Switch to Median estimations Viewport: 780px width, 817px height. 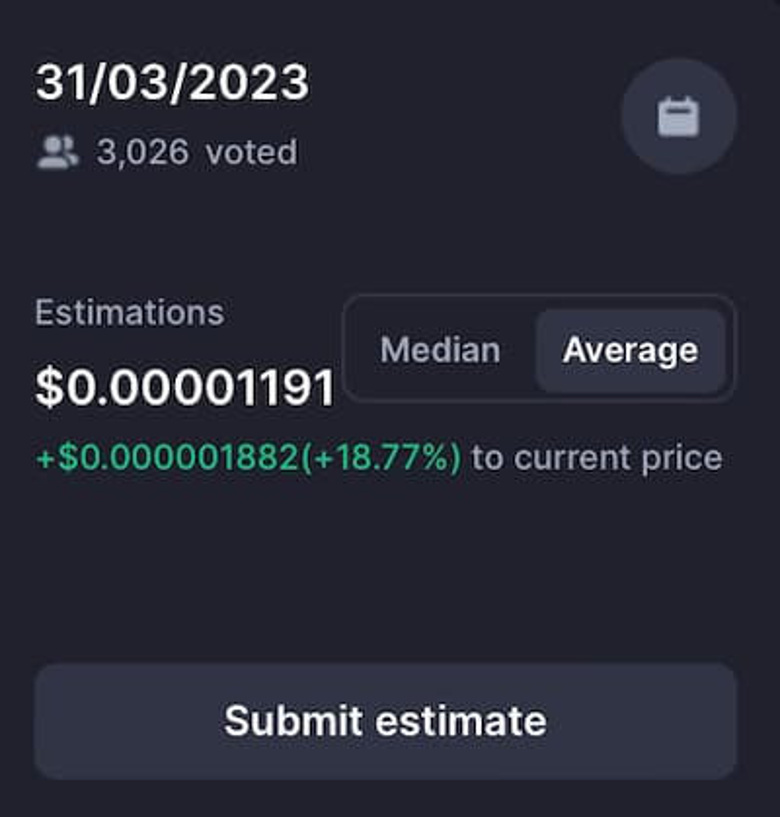pyautogui.click(x=440, y=350)
